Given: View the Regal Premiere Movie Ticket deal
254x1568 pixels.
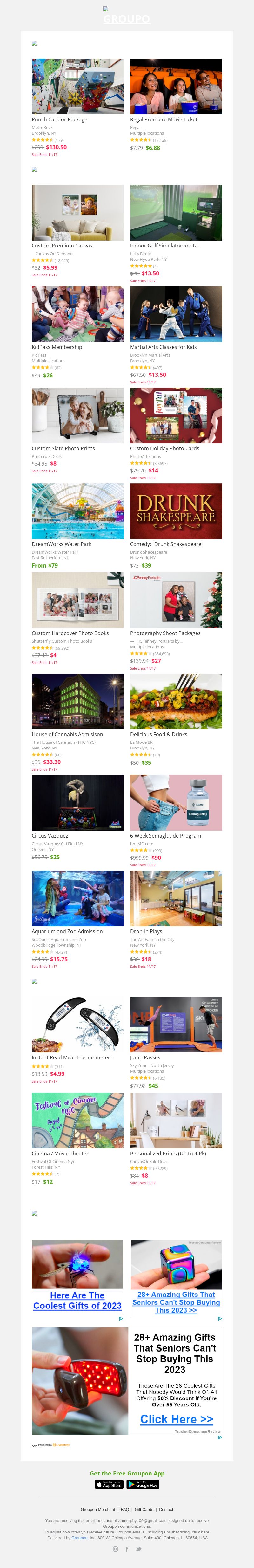Looking at the screenshot, I should (176, 87).
